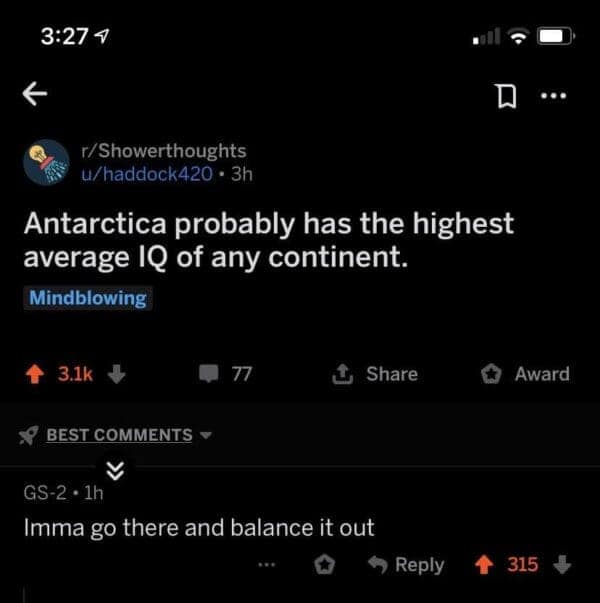The image size is (600, 603).
Task: Downvote the Antarctica post
Action: point(115,374)
